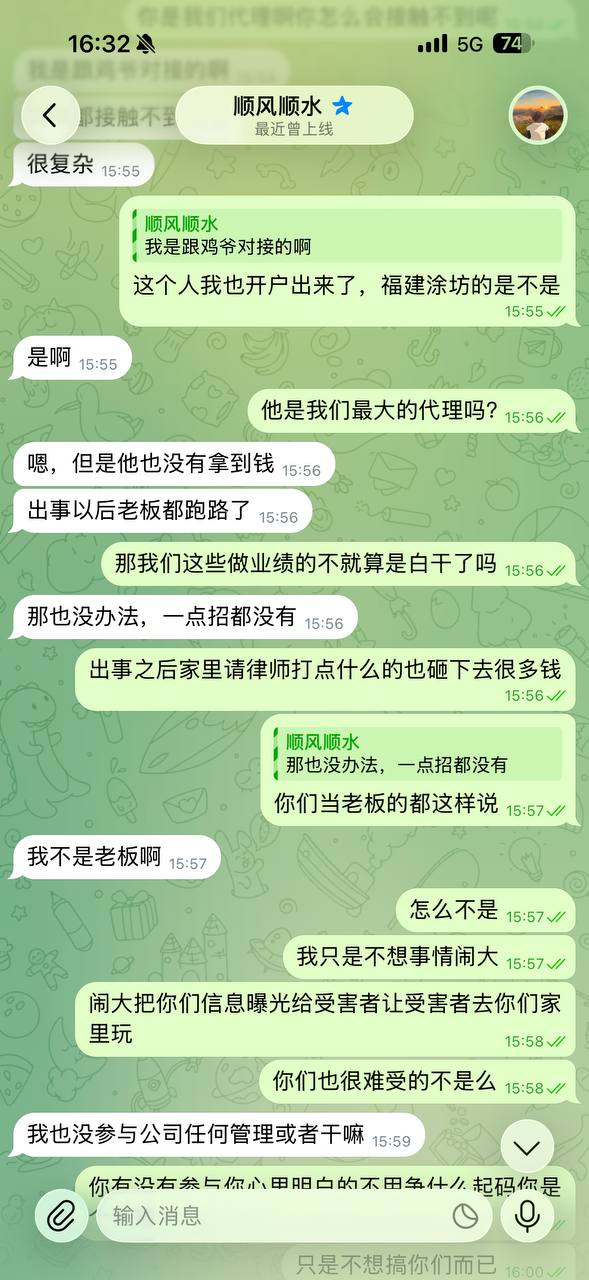Tap the quoted reply 那也没办法，一点招都没有
The width and height of the screenshot is (589, 1280).
[417, 753]
